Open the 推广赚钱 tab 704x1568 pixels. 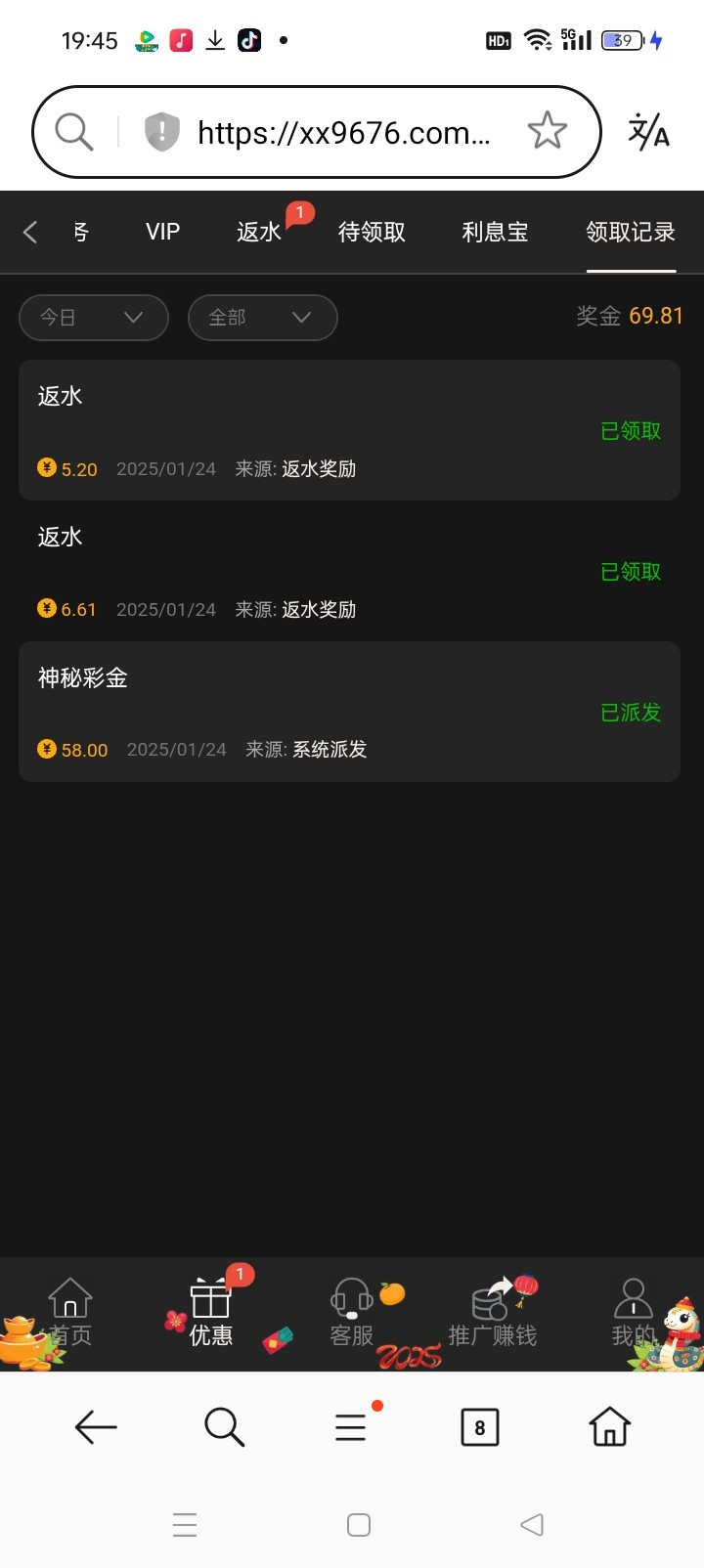[493, 1313]
